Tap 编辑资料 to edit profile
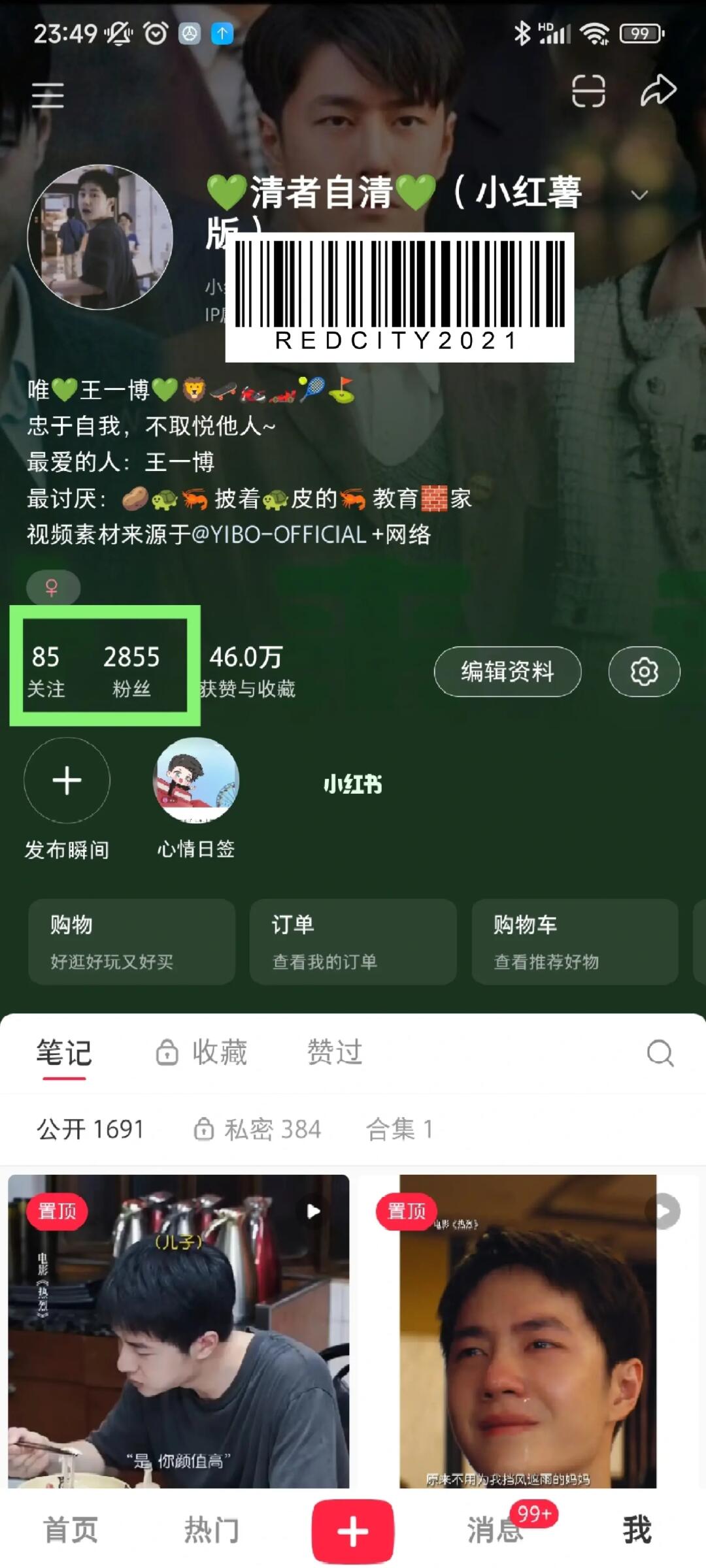Image resolution: width=706 pixels, height=1568 pixels. 508,672
